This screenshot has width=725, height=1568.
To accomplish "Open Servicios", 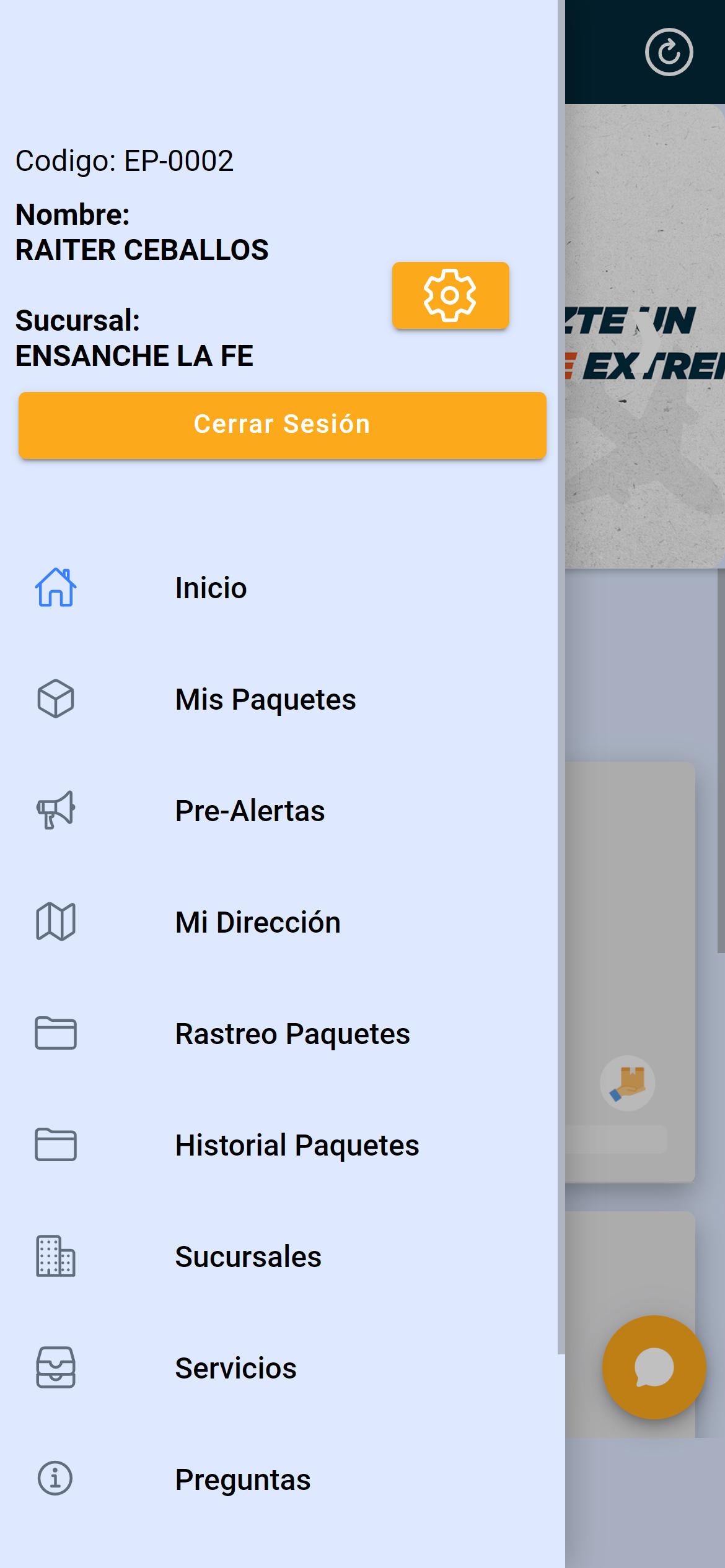I will click(279, 1368).
